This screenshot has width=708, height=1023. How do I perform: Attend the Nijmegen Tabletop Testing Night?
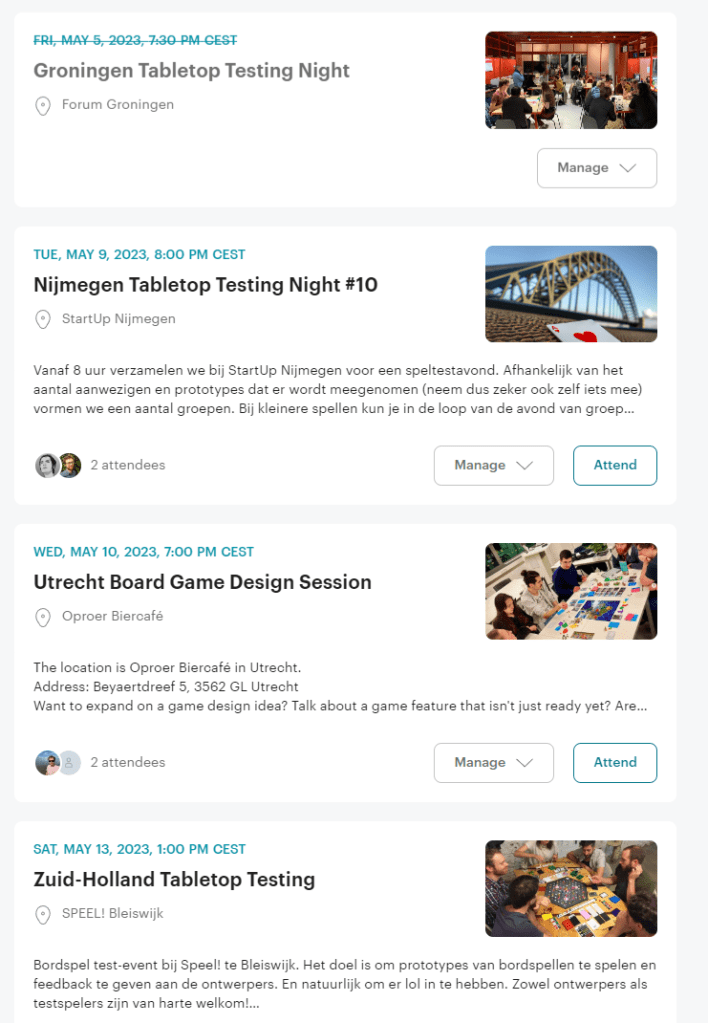coord(614,465)
